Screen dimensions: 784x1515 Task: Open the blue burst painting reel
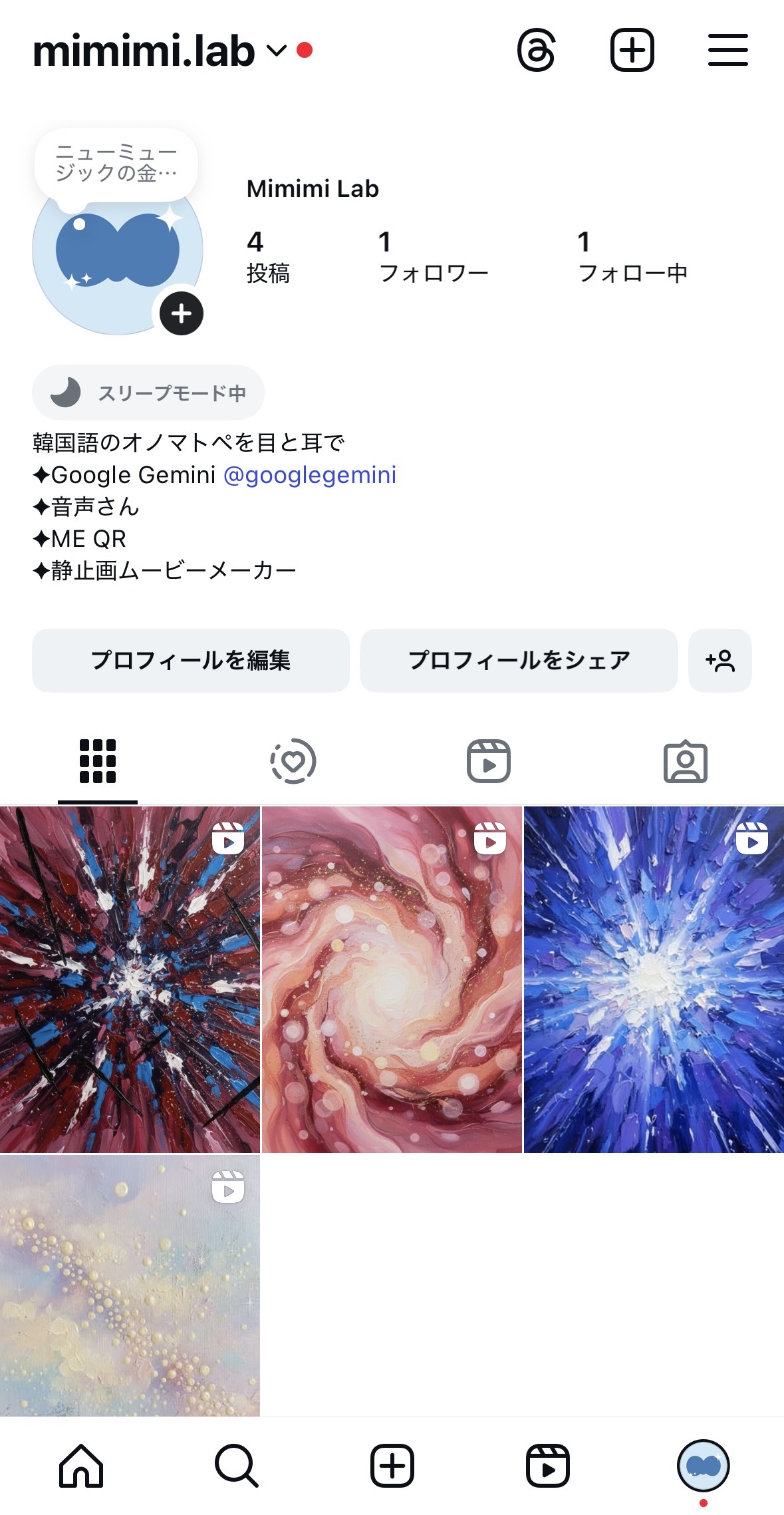coord(654,979)
